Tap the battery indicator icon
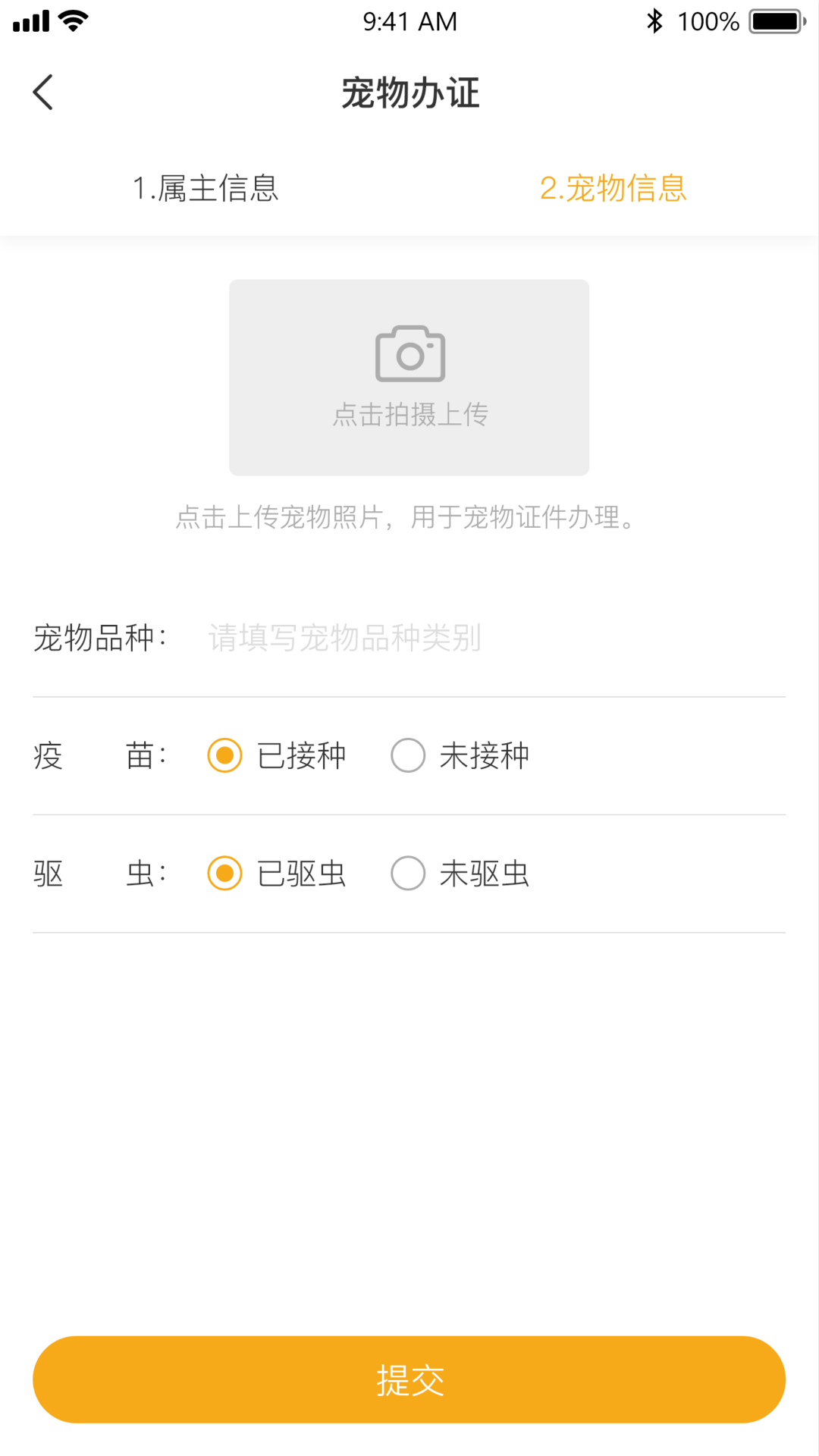This screenshot has height=1456, width=819. pyautogui.click(x=773, y=20)
